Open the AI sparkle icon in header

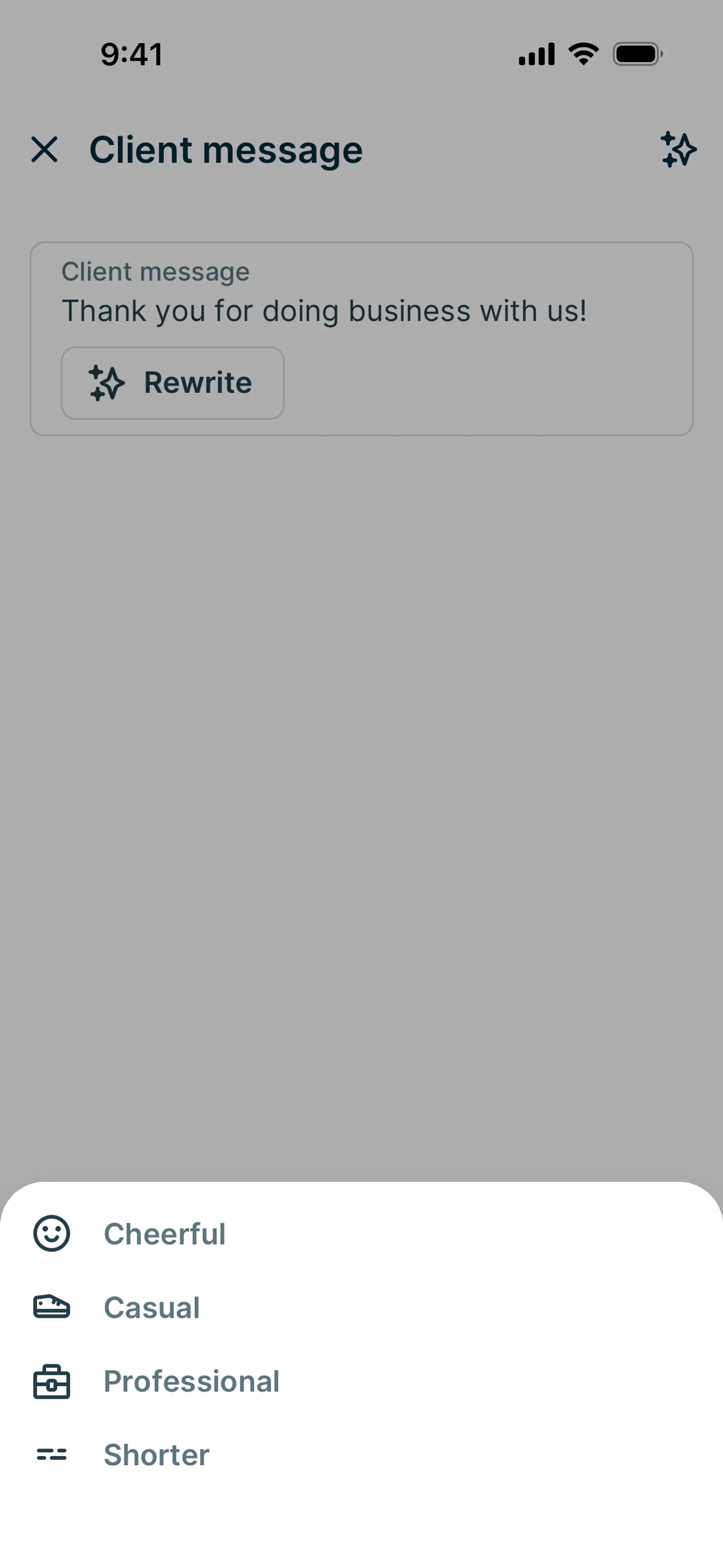[x=678, y=150]
